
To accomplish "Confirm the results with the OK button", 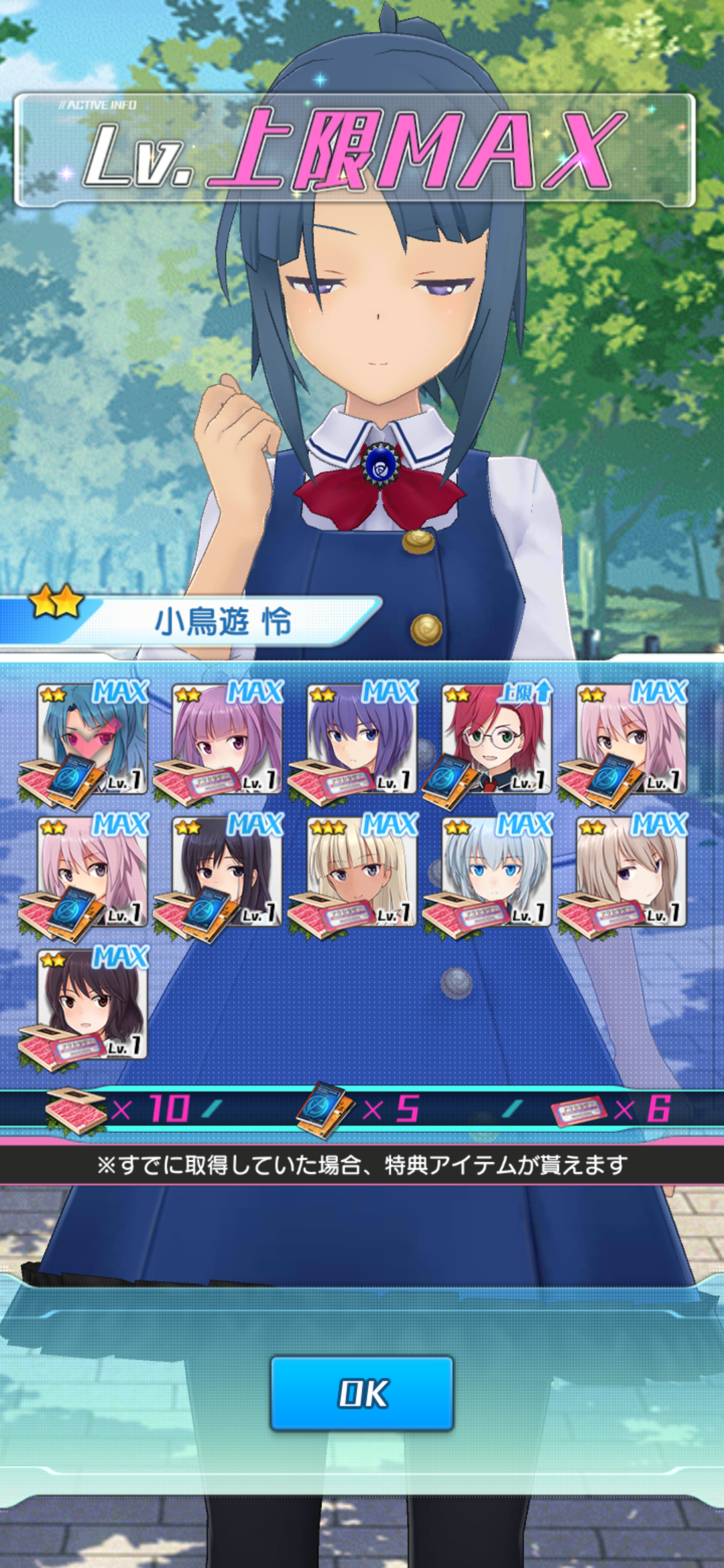I will tap(362, 1393).
